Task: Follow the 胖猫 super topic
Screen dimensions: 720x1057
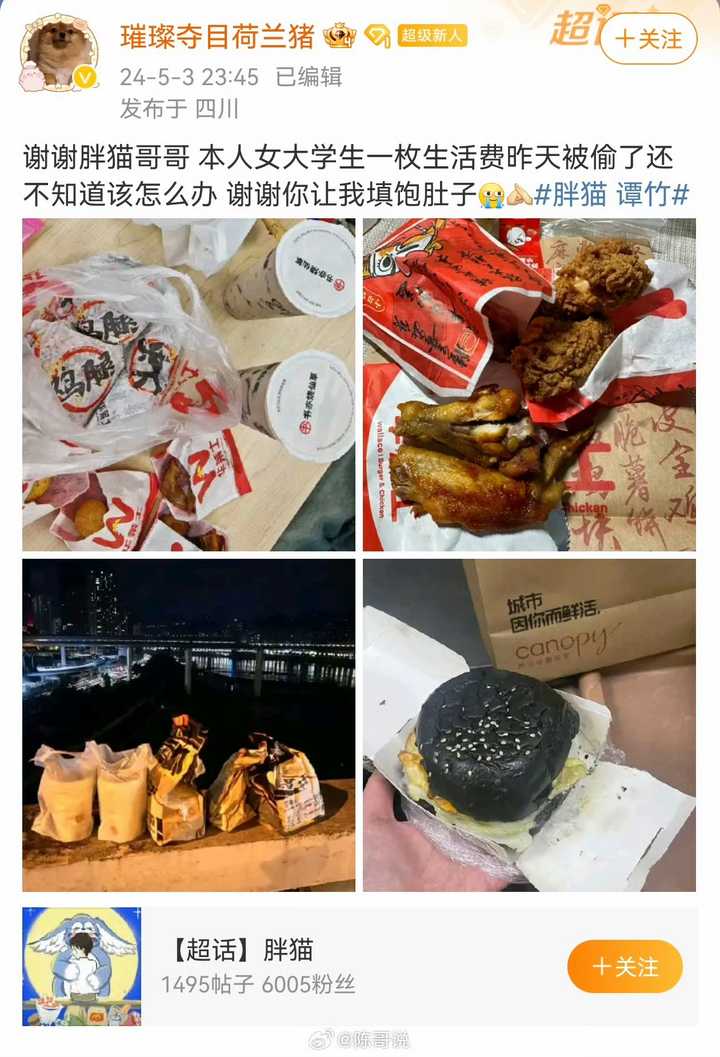Action: [625, 967]
